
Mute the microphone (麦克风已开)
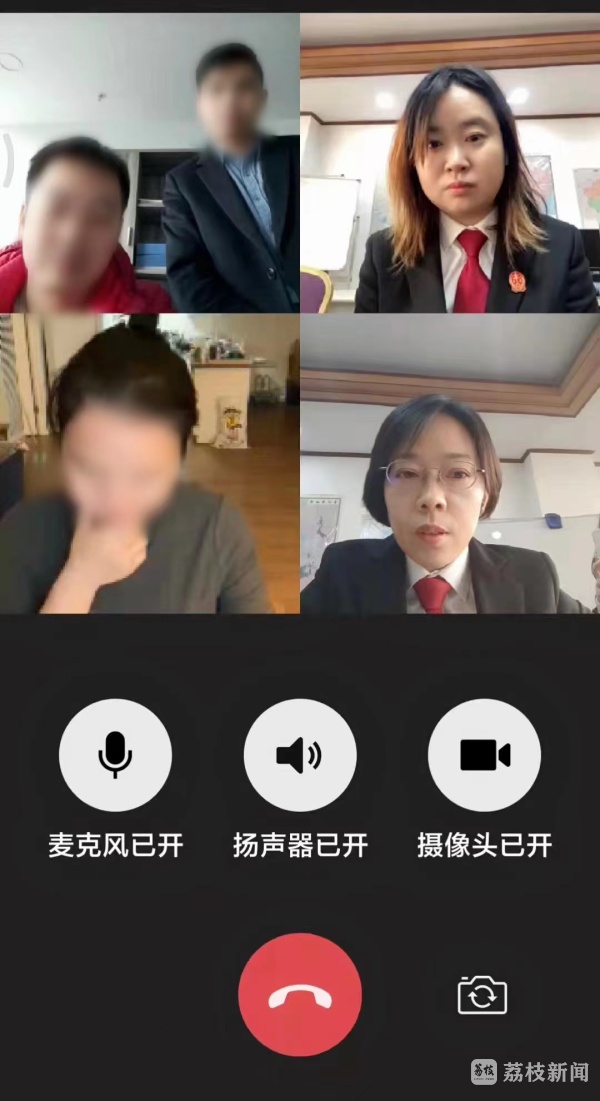pos(115,755)
